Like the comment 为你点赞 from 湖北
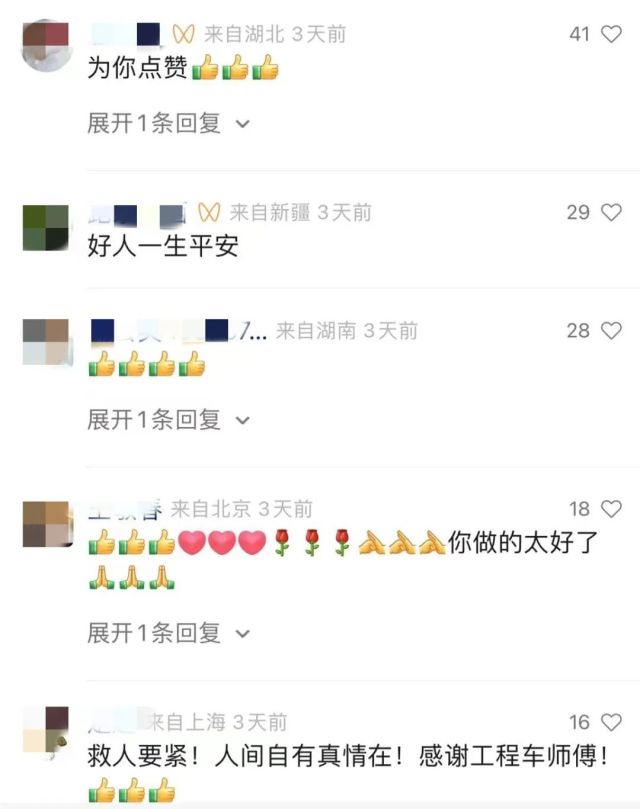This screenshot has height=809, width=640. coord(611,34)
